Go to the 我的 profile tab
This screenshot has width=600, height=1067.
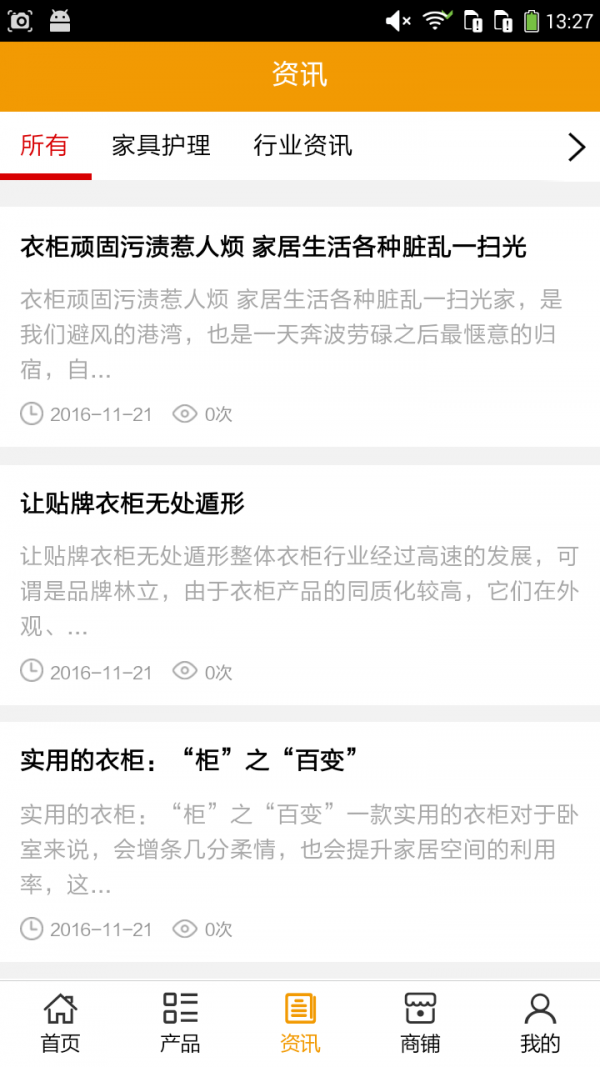point(540,1023)
